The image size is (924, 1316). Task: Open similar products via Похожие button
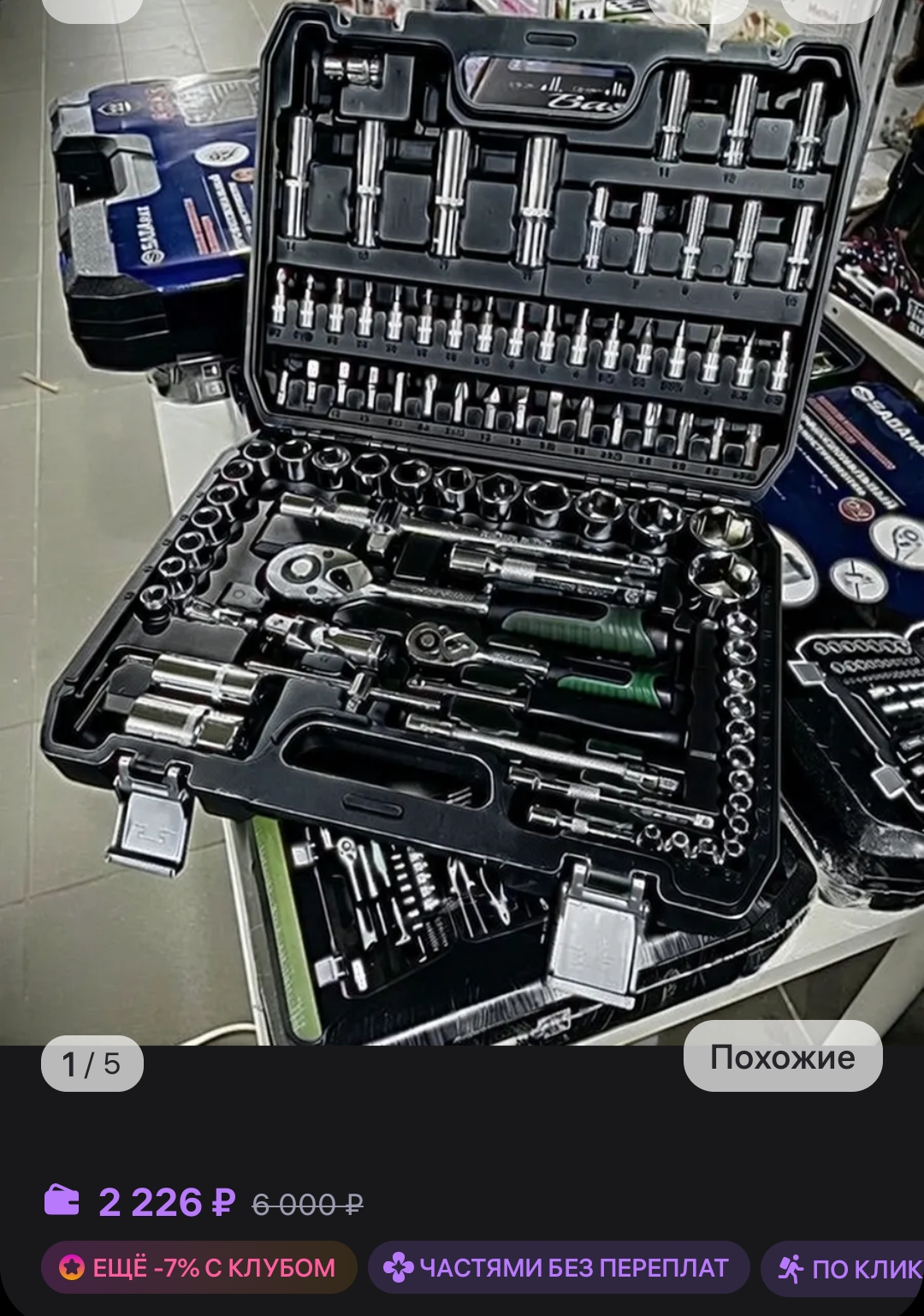click(782, 1057)
